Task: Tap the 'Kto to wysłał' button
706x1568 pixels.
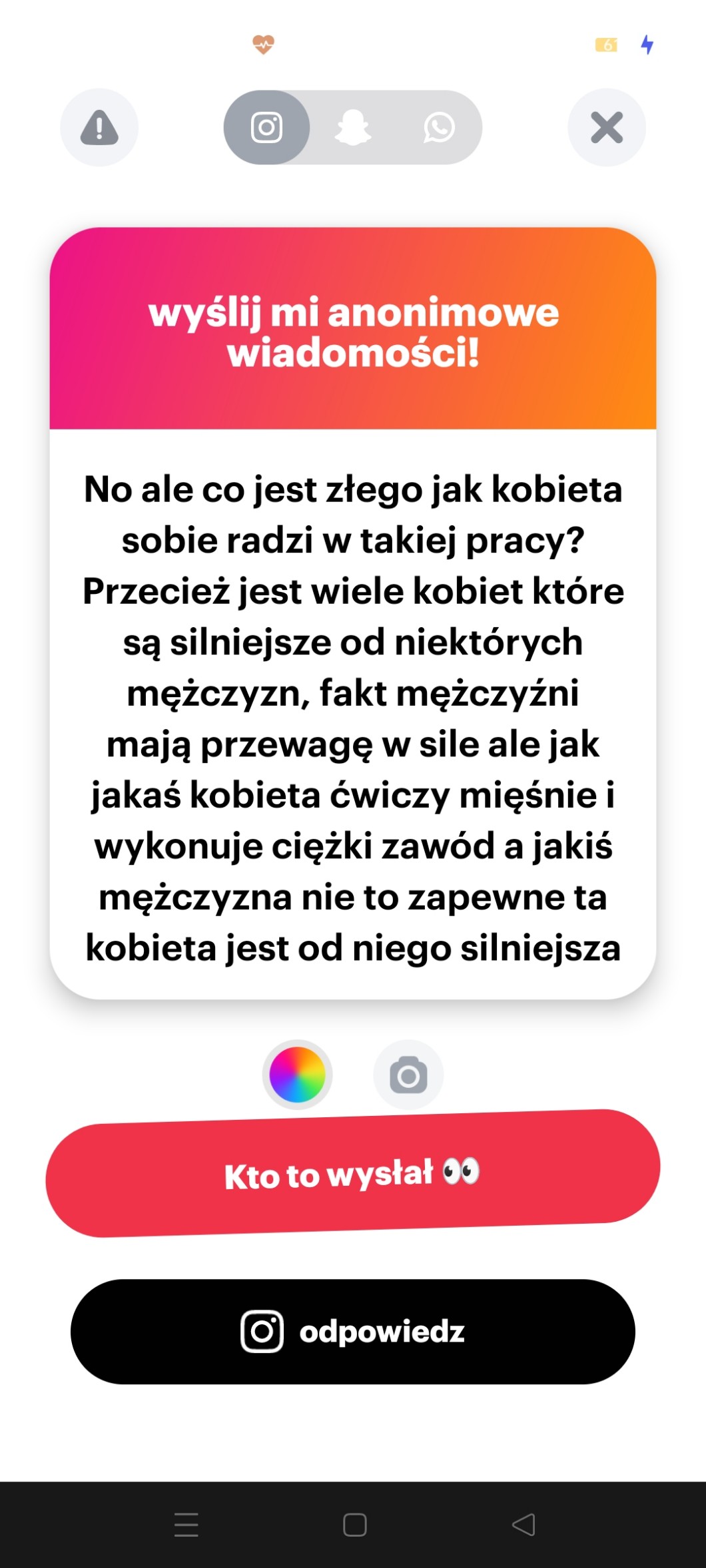Action: coord(352,1173)
